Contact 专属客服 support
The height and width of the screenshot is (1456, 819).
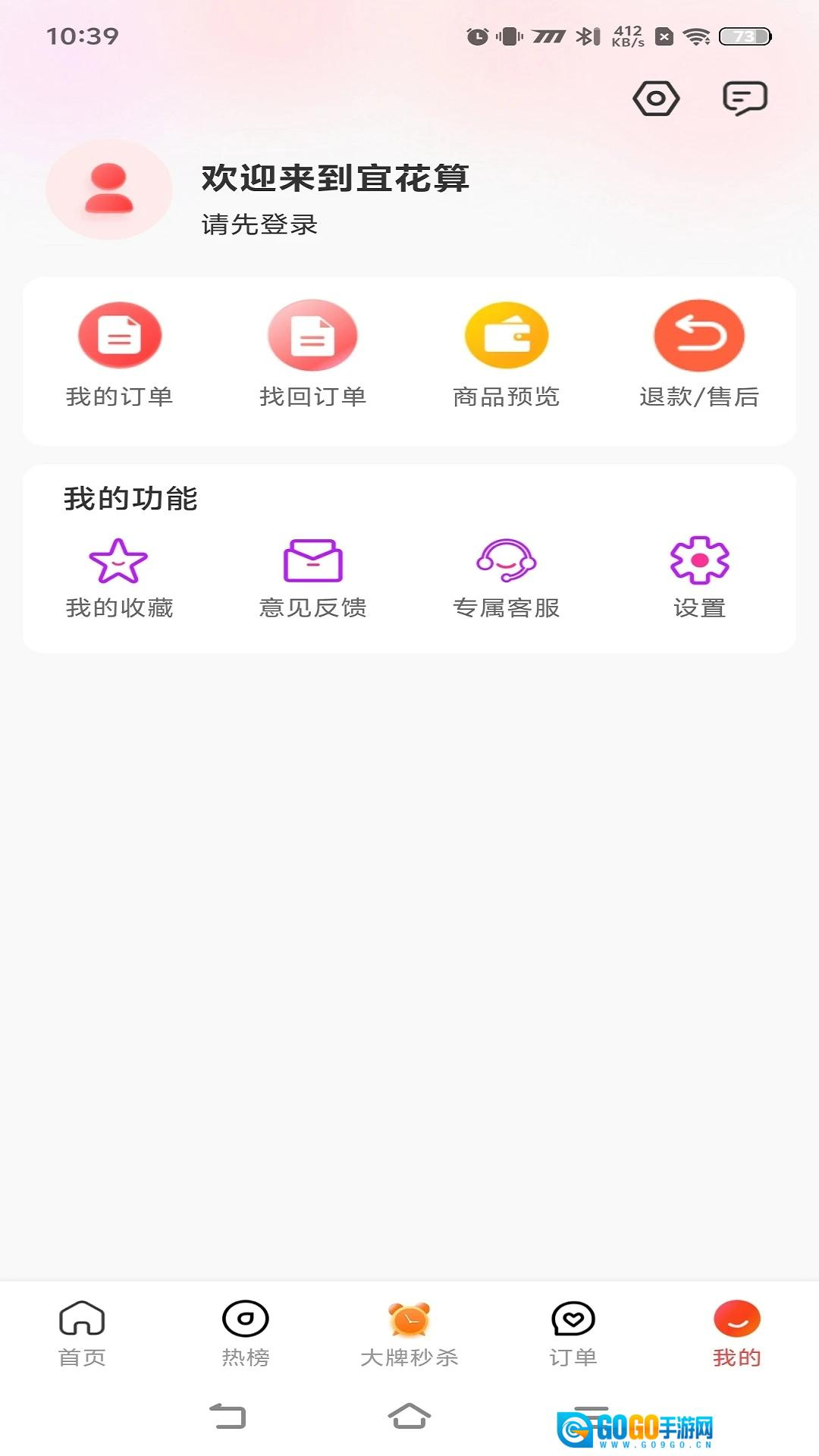pos(507,578)
